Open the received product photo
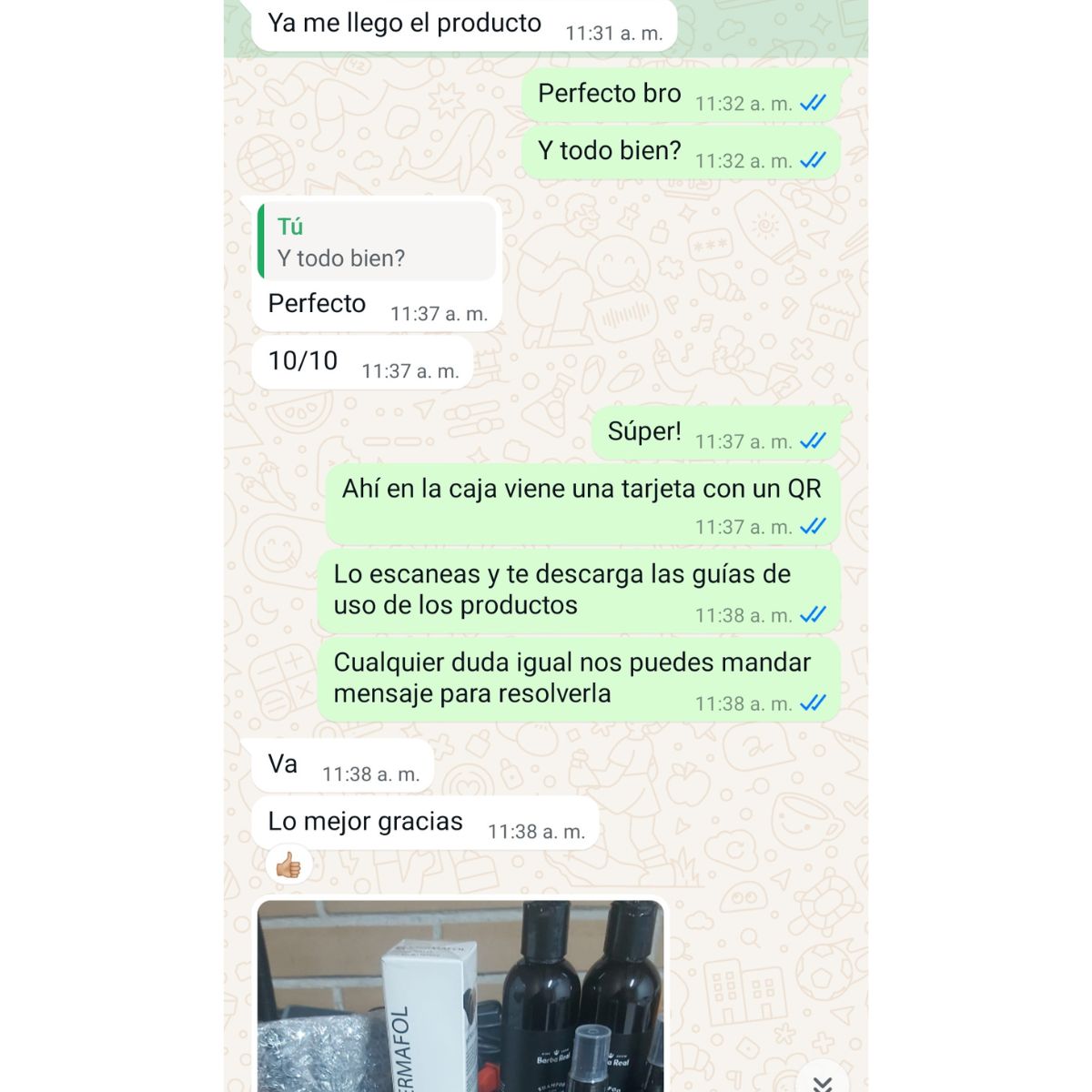The width and height of the screenshot is (1092, 1092). (x=460, y=996)
